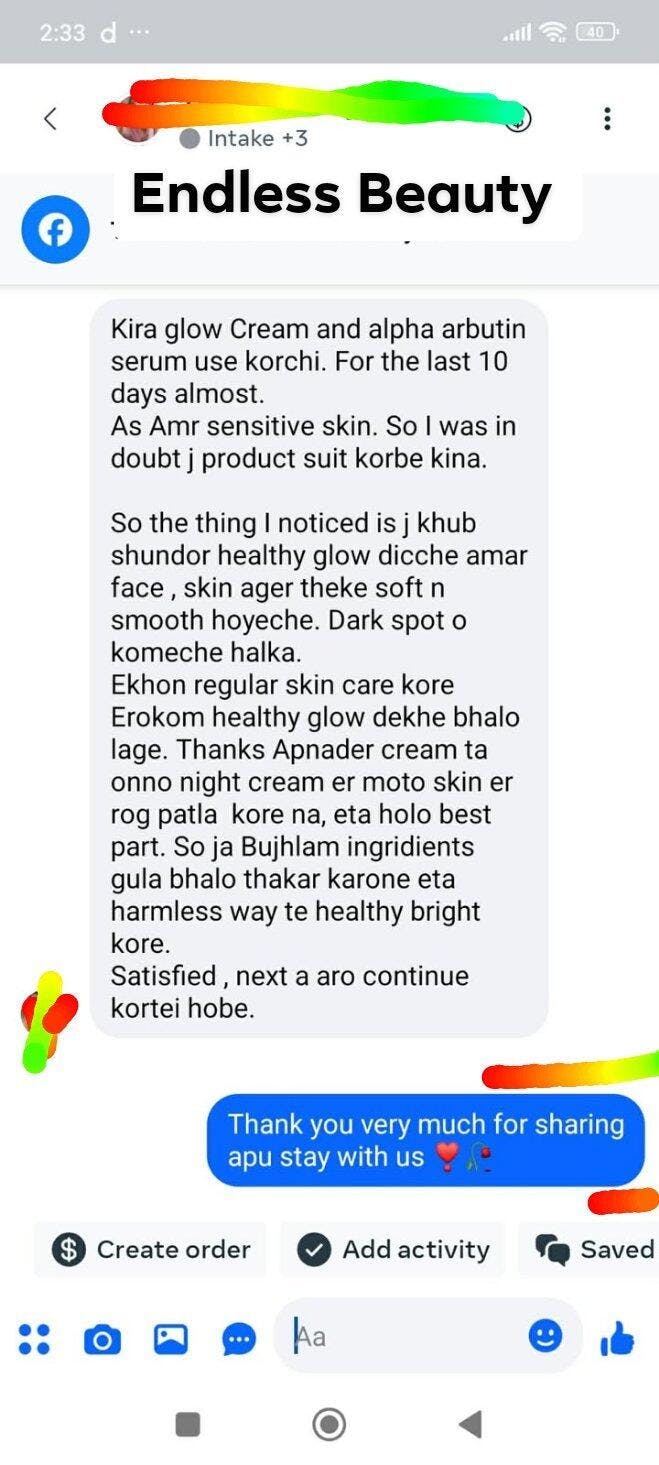Screen dimensions: 659x1465
Task: Open the Saved replies chip
Action: pos(594,1249)
